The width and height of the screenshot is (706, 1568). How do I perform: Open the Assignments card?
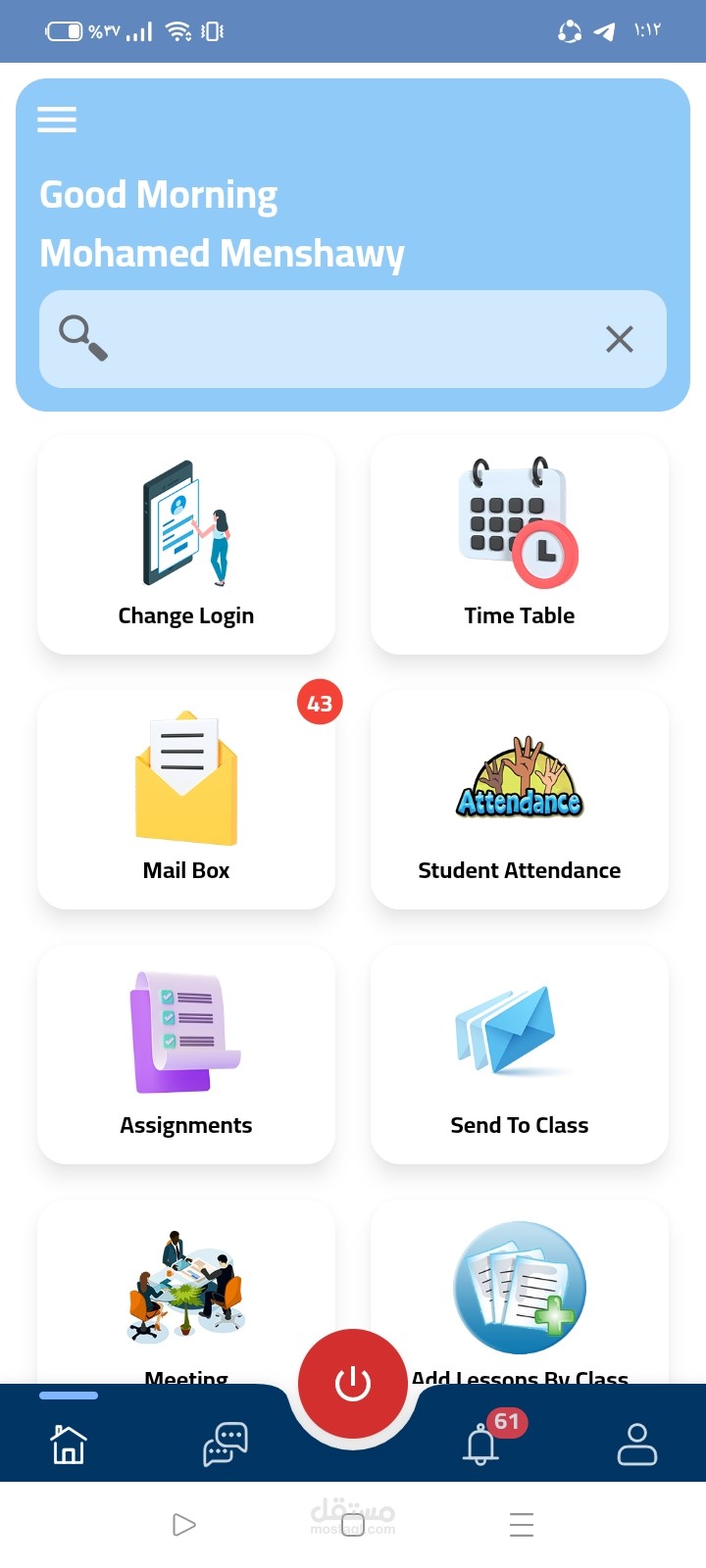pos(186,1055)
